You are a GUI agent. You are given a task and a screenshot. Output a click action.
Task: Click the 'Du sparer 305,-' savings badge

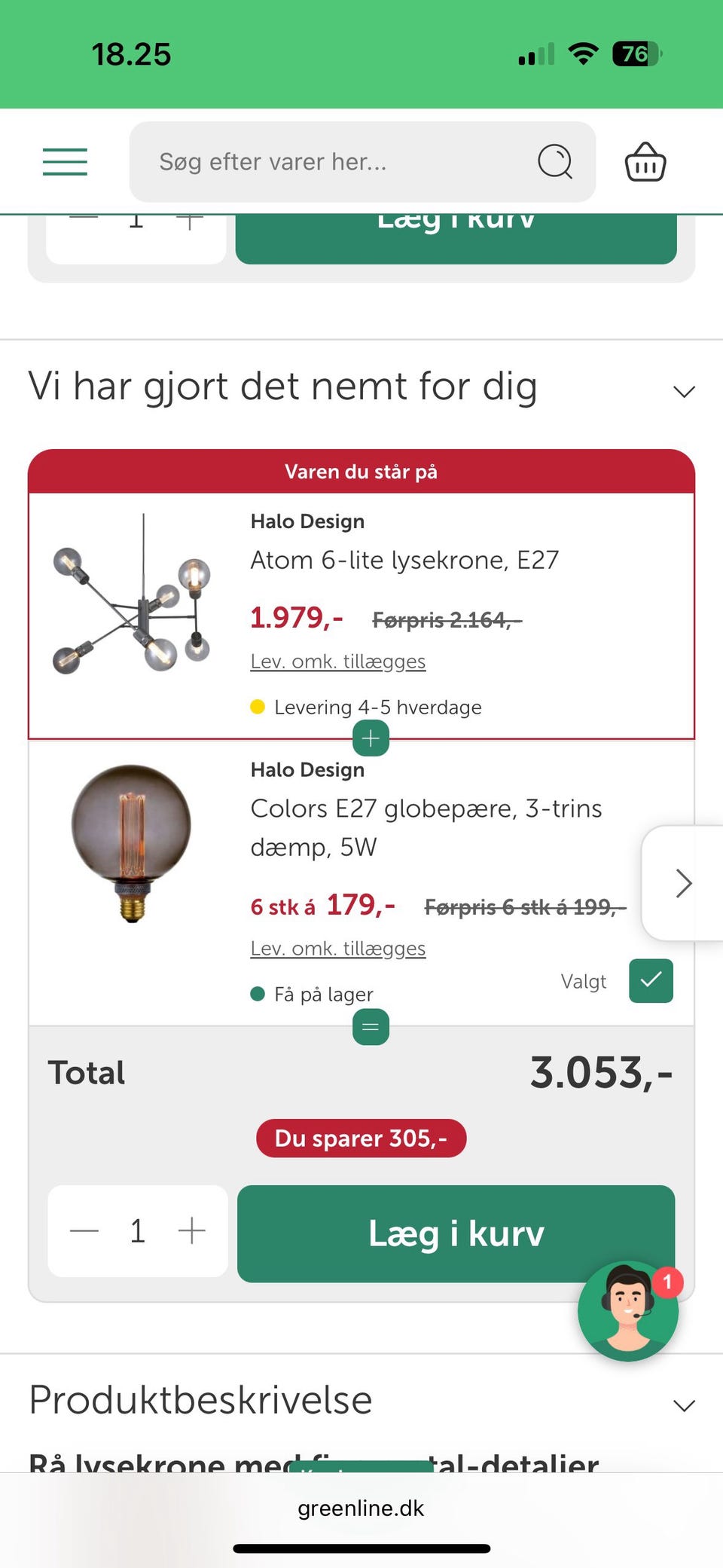pos(360,1139)
